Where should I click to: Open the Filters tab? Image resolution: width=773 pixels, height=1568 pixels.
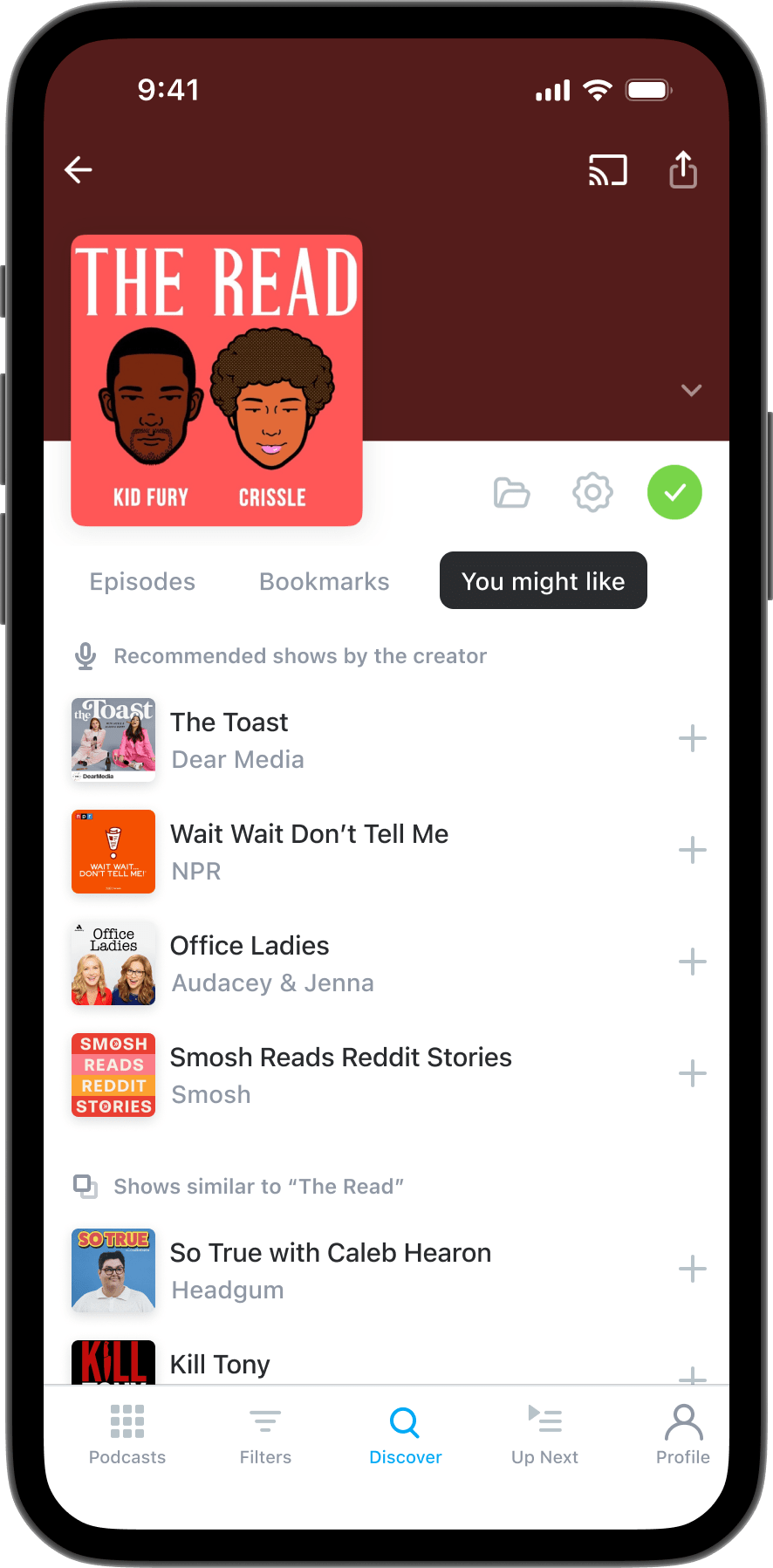click(x=265, y=1434)
